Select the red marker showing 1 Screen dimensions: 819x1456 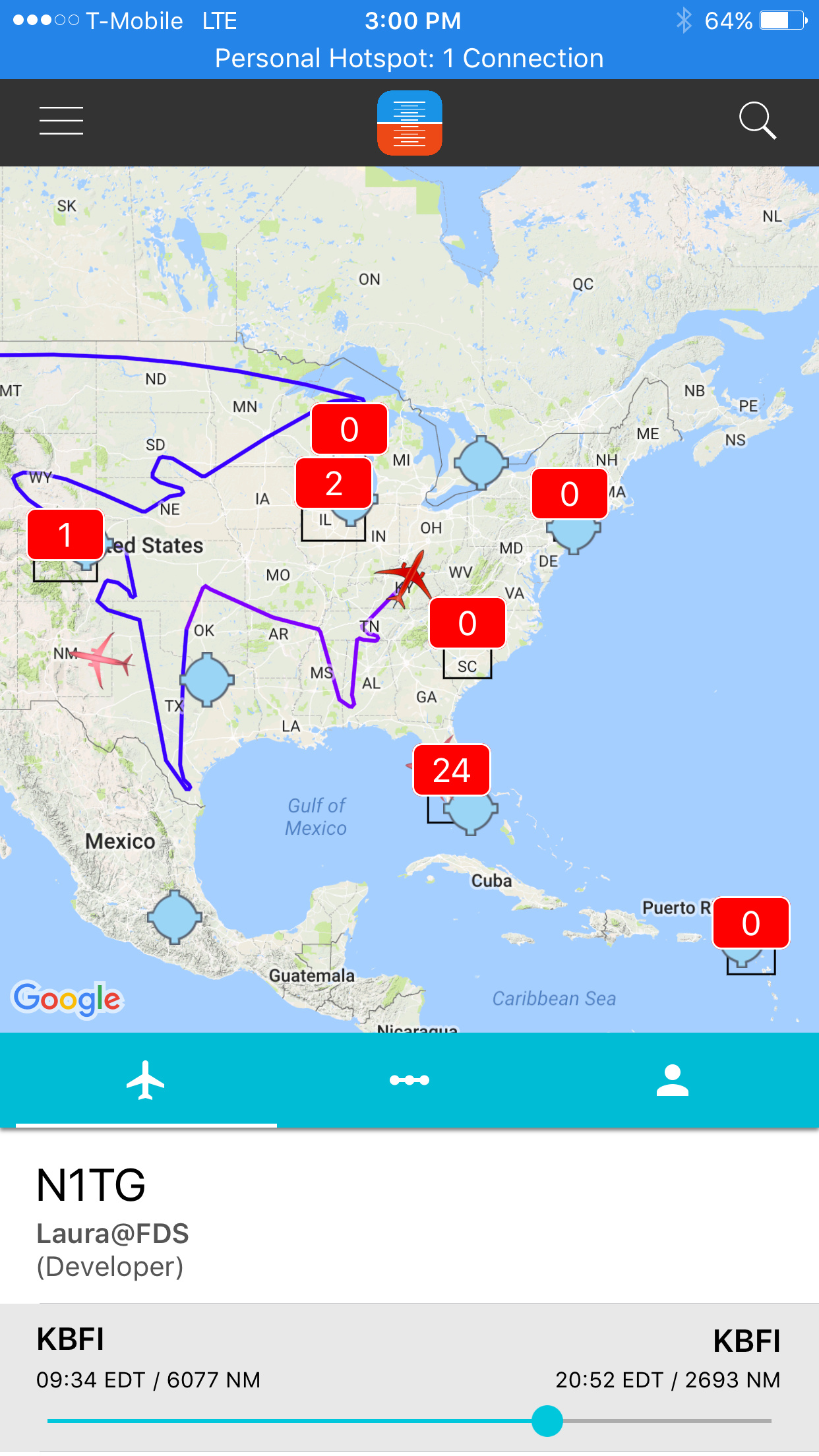(x=65, y=534)
